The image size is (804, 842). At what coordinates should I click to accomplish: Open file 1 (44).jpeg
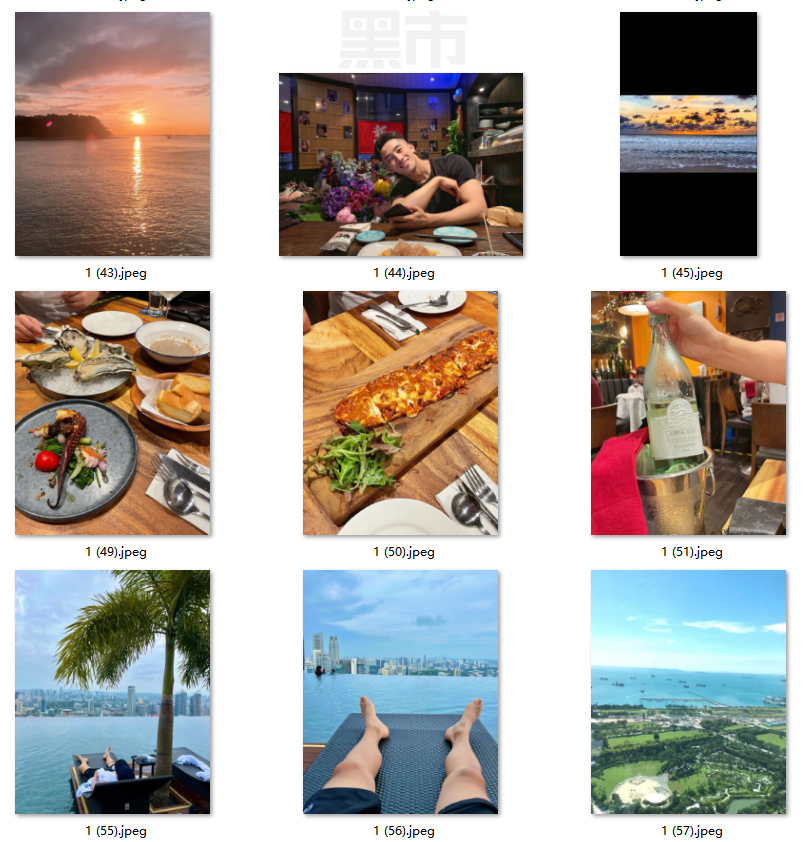coord(401,164)
